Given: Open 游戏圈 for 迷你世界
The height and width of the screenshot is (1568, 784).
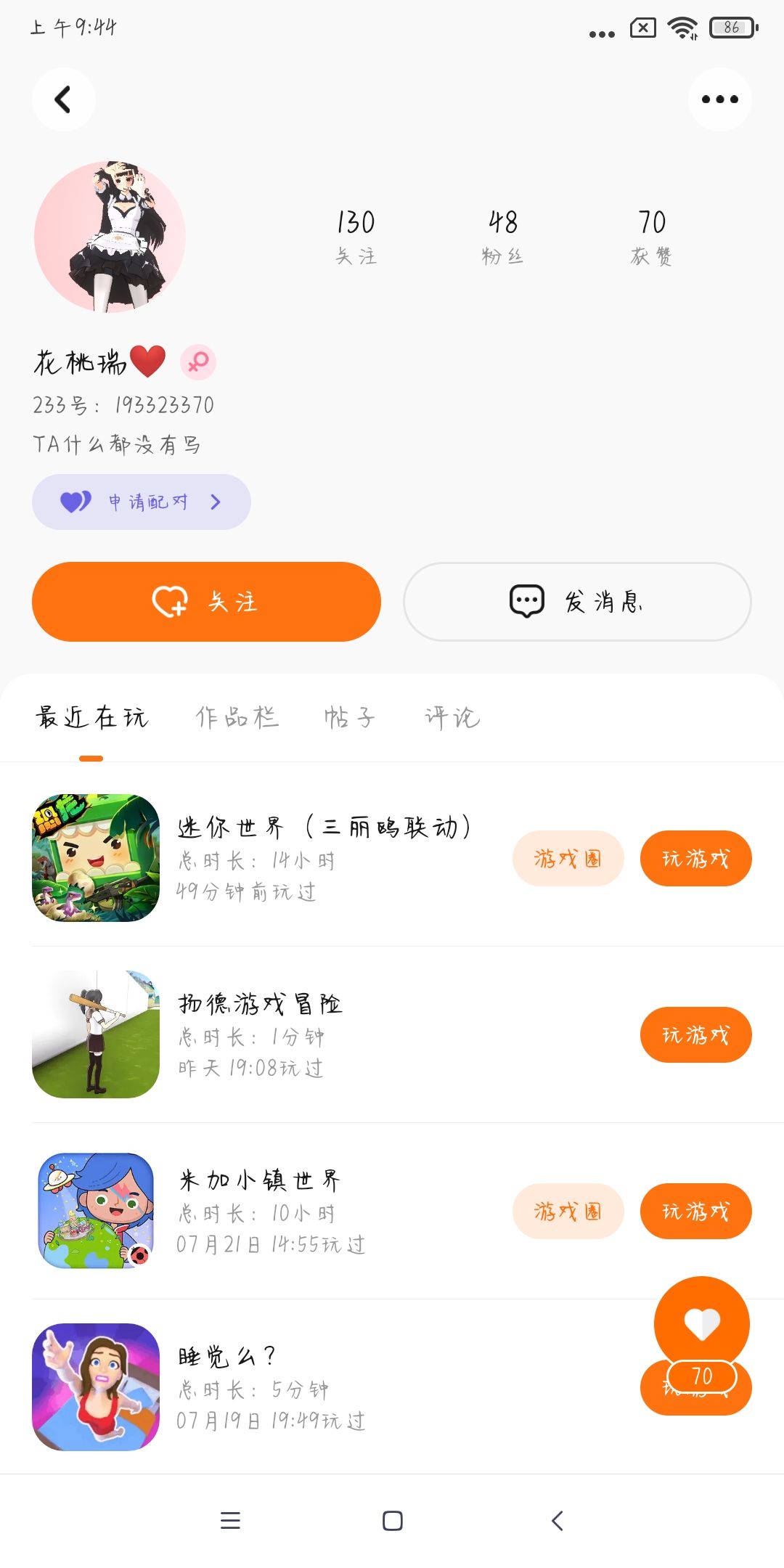Looking at the screenshot, I should click(568, 859).
